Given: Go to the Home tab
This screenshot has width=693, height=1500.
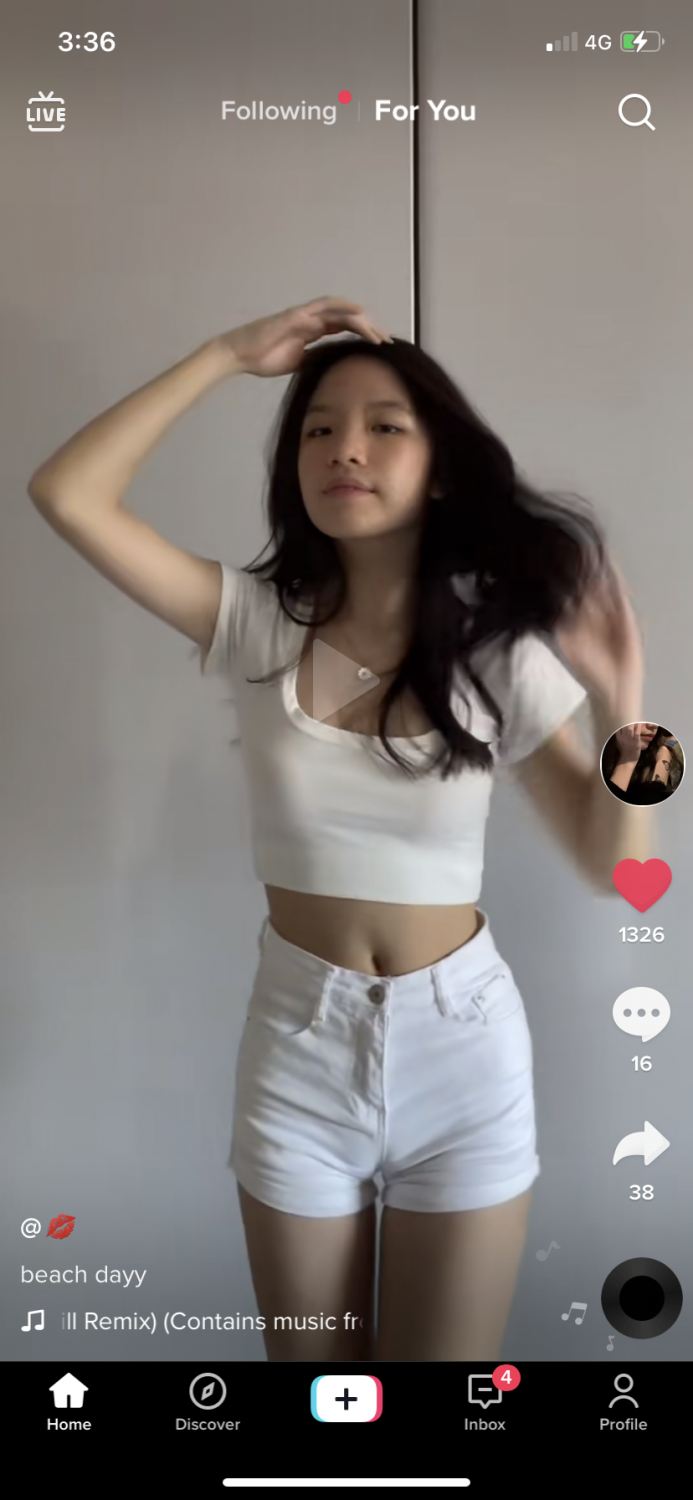Looking at the screenshot, I should tap(69, 1401).
